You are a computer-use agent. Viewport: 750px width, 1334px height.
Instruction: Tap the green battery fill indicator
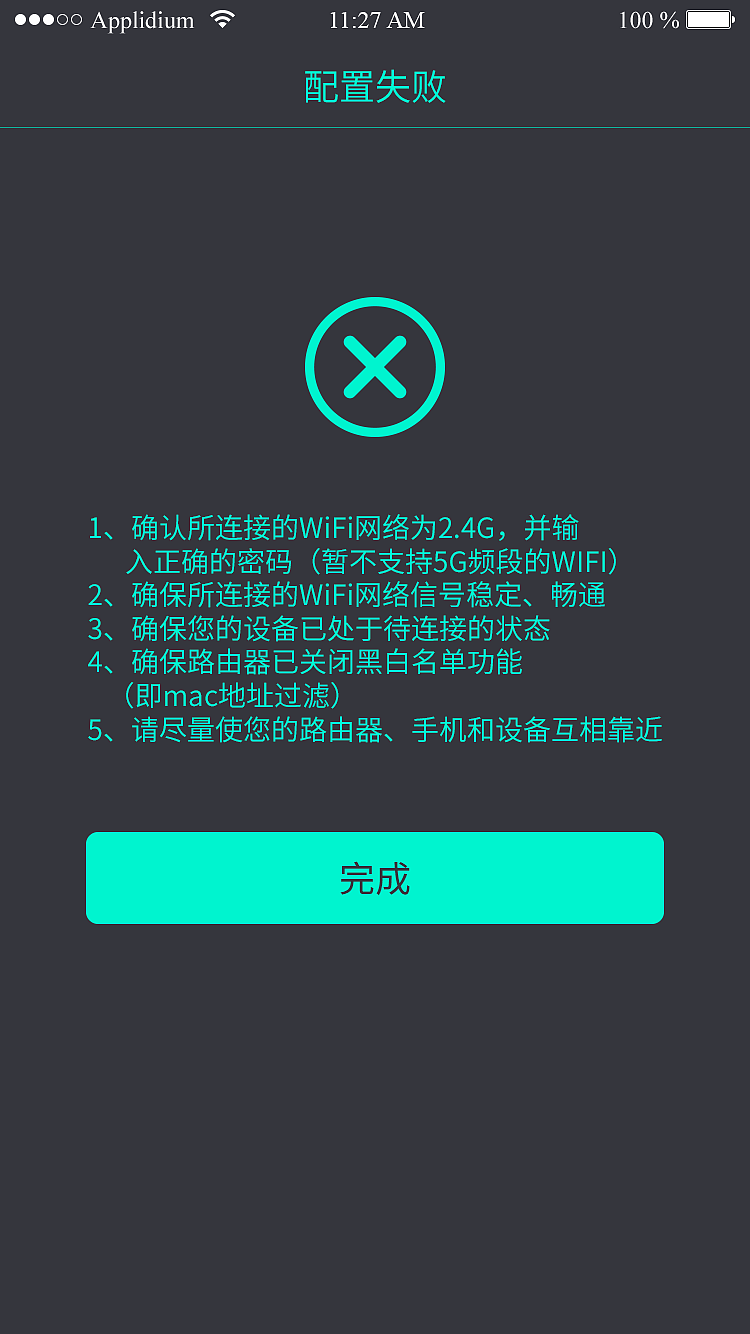[x=706, y=18]
